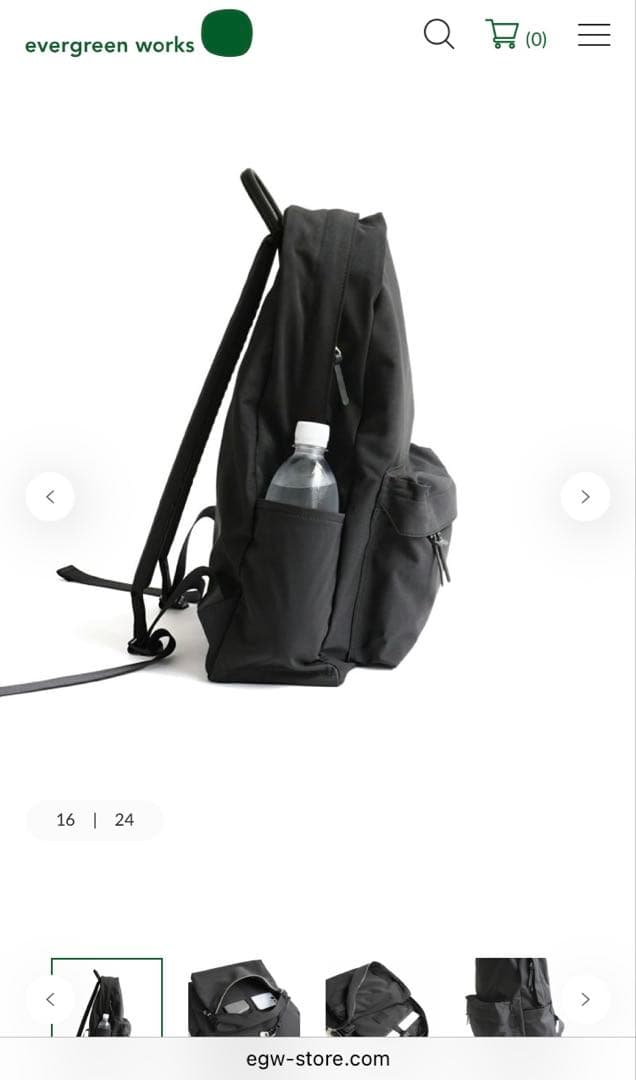The width and height of the screenshot is (636, 1080).
Task: Move the thumbnail strip forward
Action: coord(585,999)
